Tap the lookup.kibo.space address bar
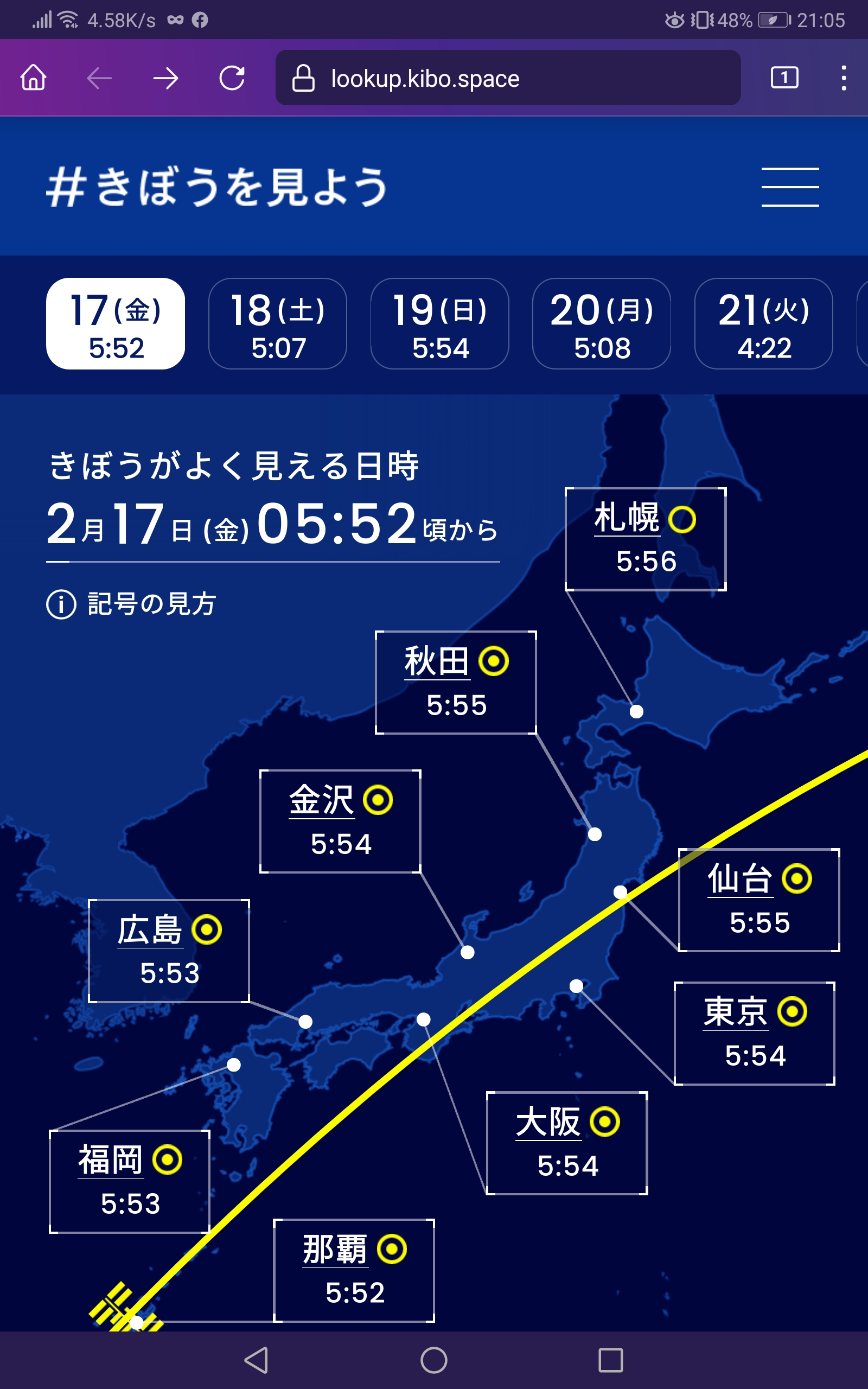This screenshot has width=868, height=1389. [x=507, y=78]
